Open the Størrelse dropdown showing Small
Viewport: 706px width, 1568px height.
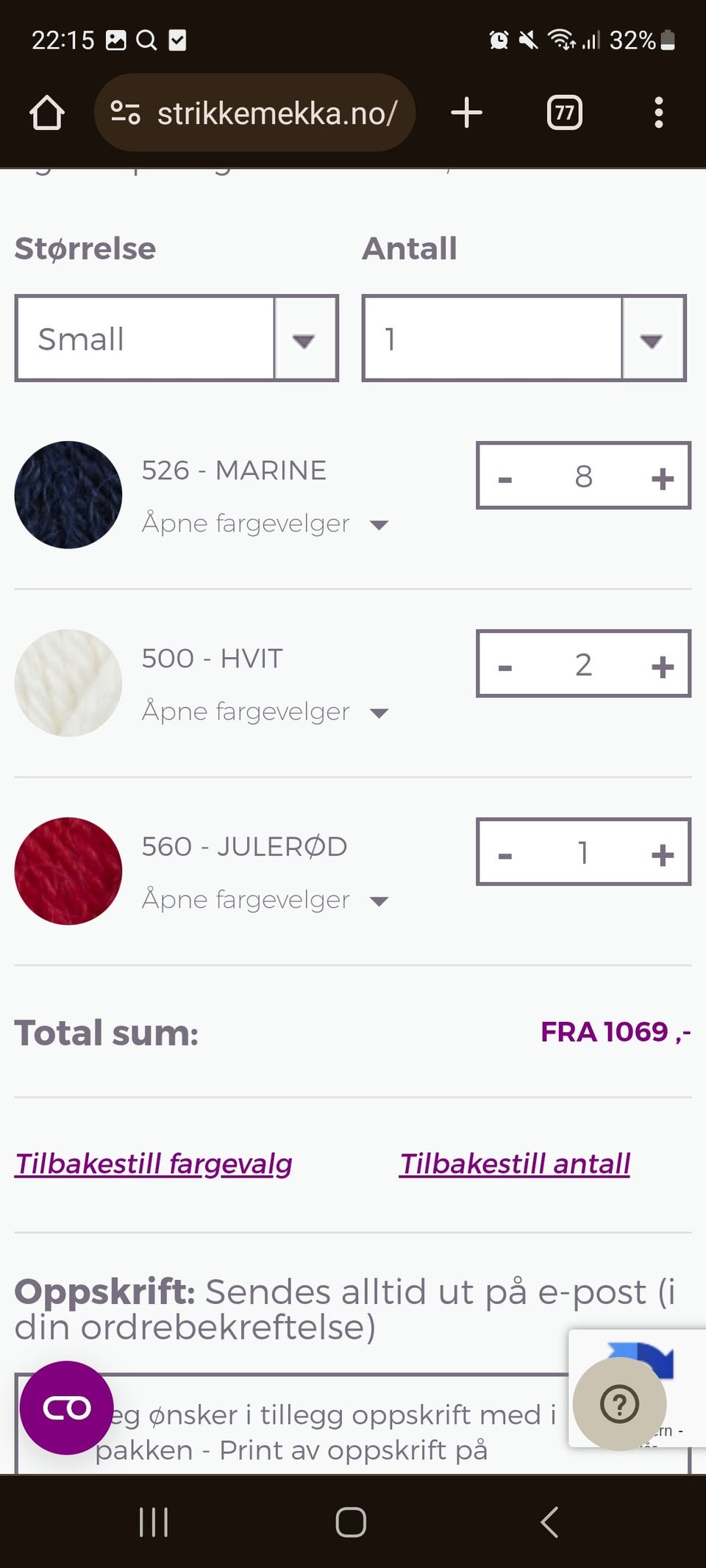point(176,339)
